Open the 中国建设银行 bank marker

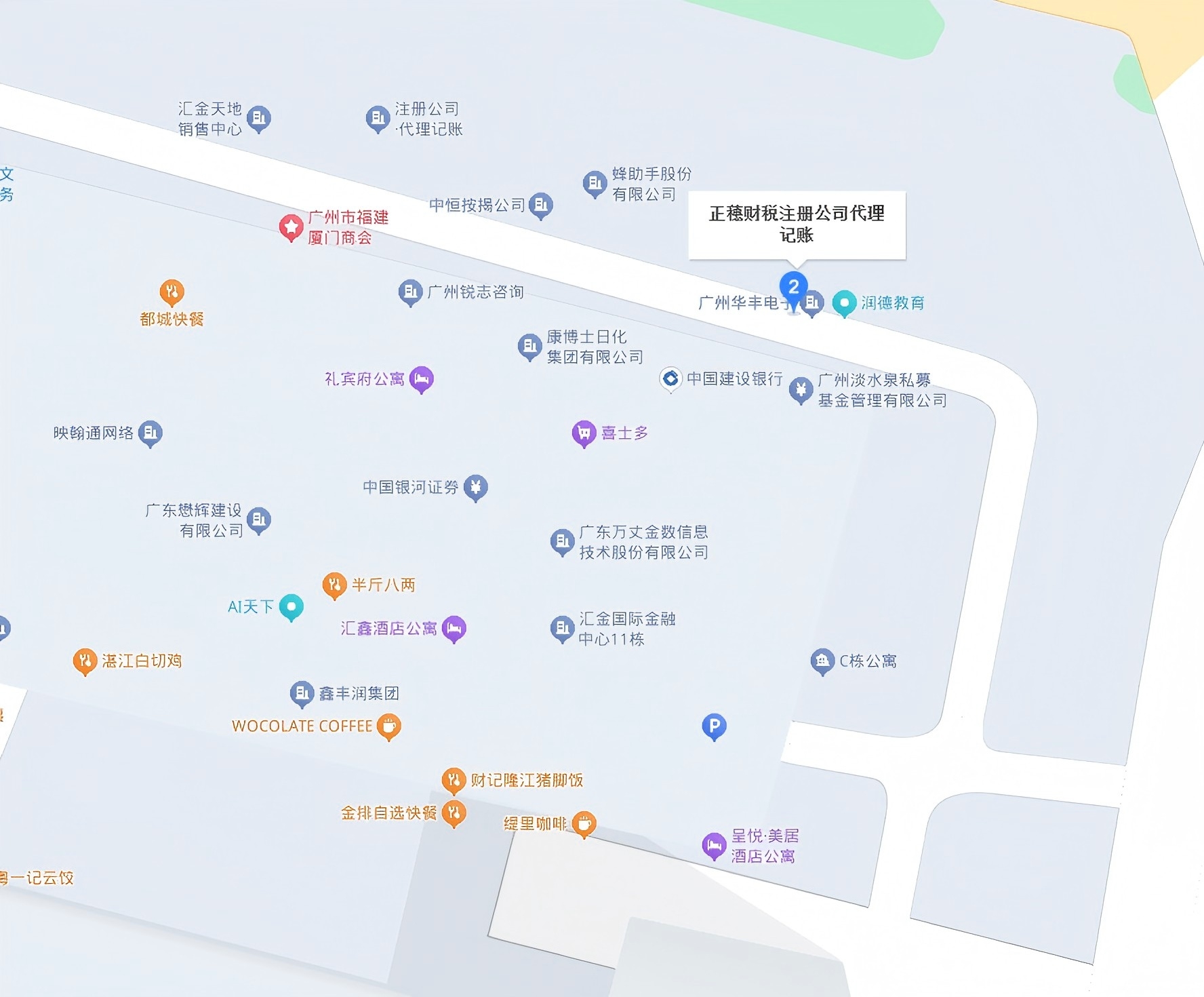pos(670,378)
